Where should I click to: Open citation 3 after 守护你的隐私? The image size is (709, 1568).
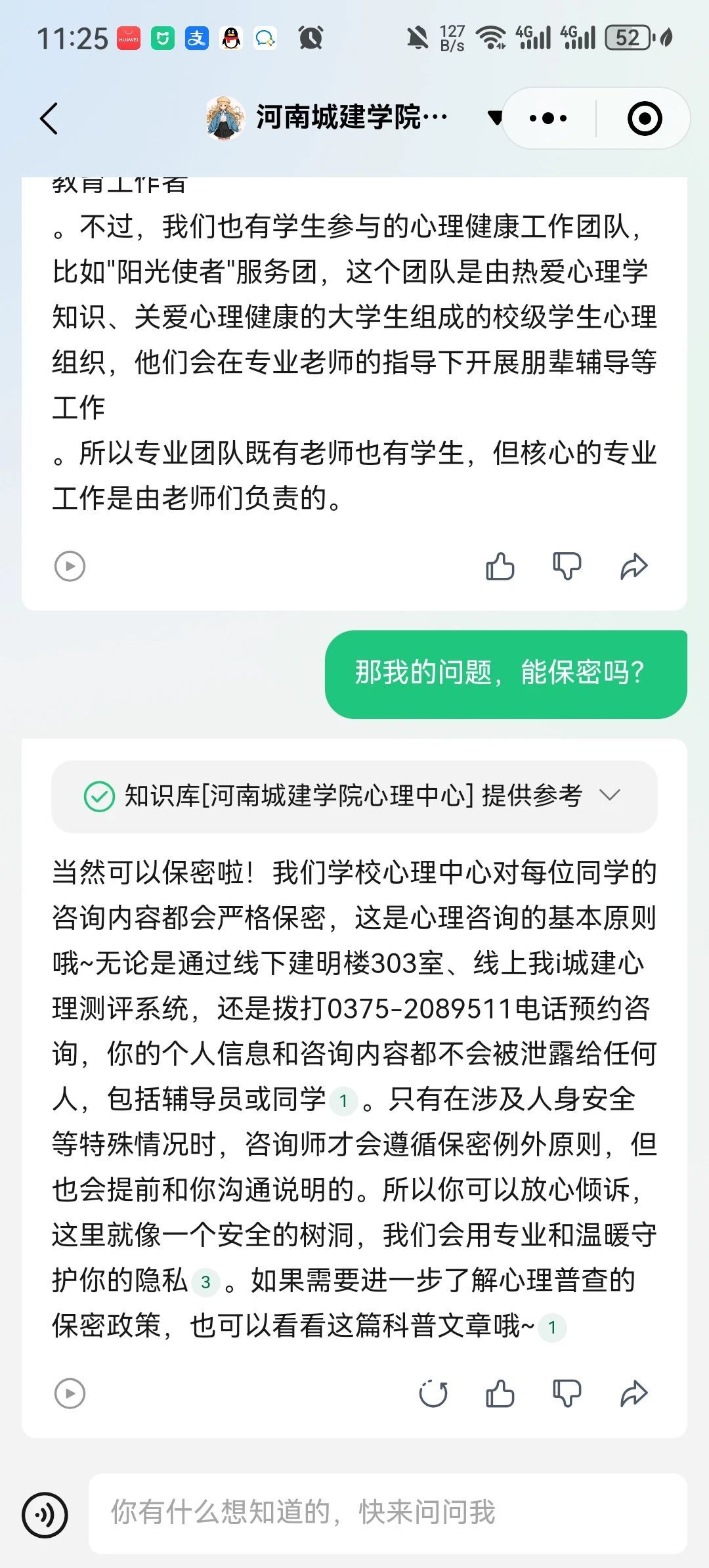pyautogui.click(x=205, y=1282)
